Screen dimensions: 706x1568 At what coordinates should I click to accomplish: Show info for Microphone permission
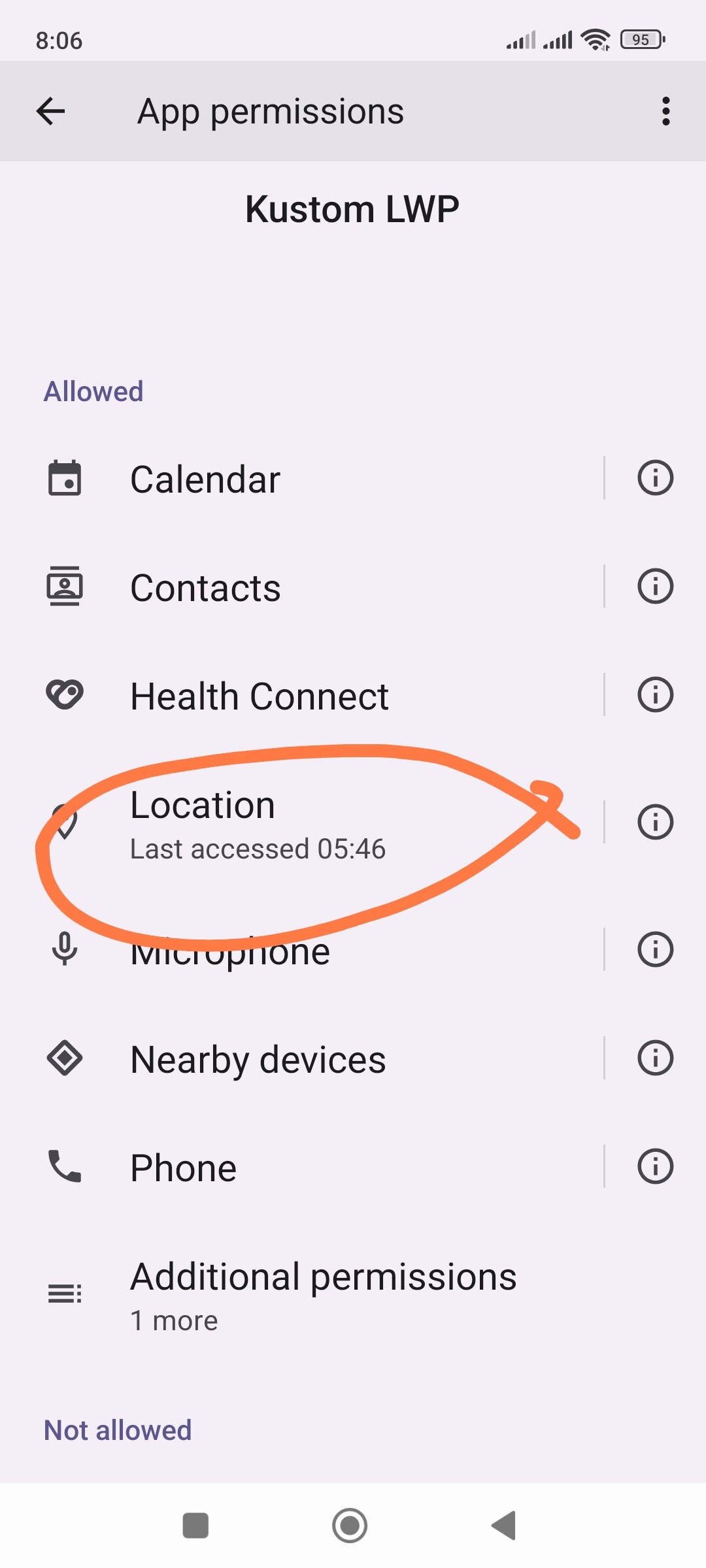pyautogui.click(x=655, y=949)
